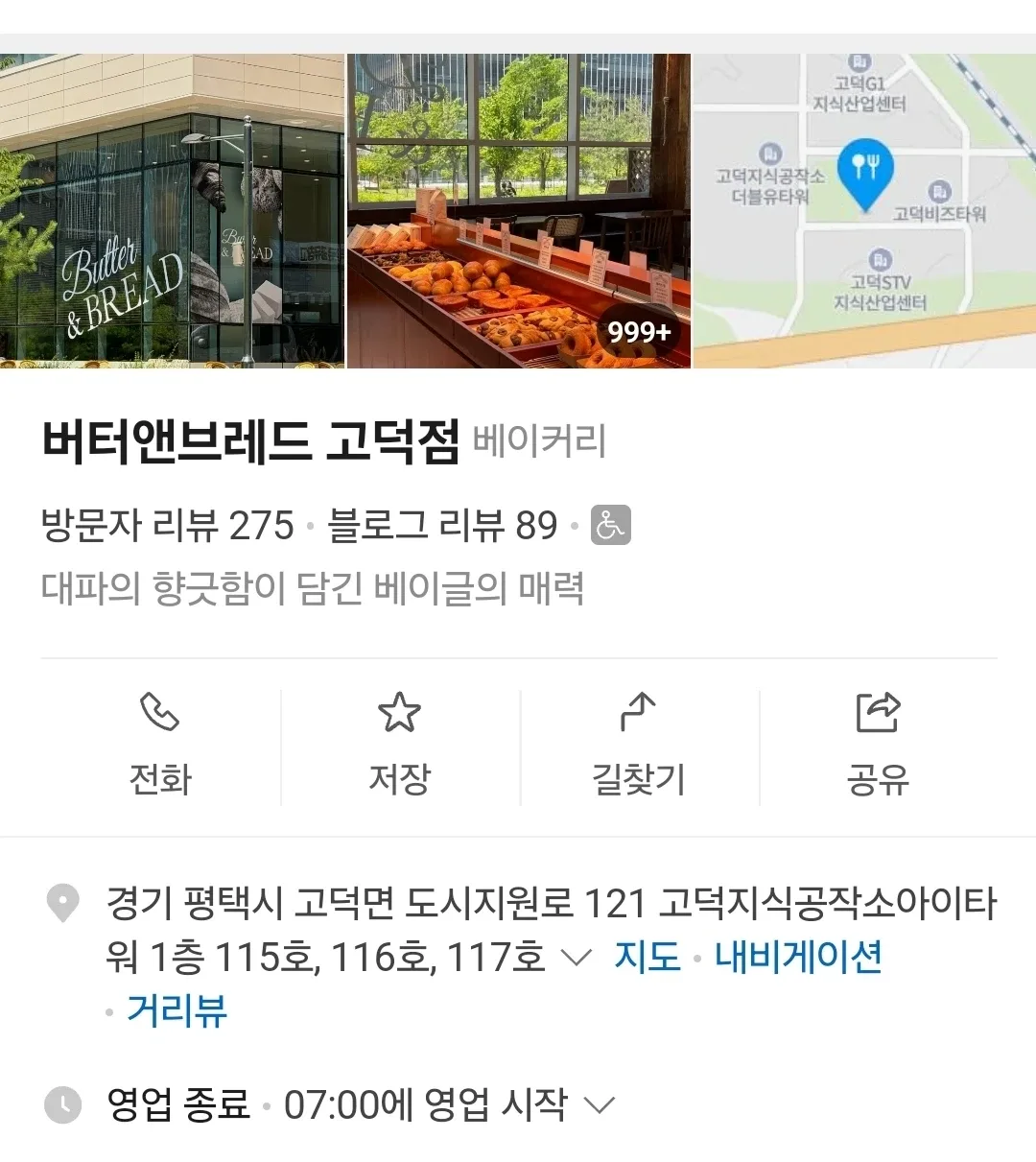
Task: Open 방문자 리뷰 275 reviews
Action: (167, 526)
